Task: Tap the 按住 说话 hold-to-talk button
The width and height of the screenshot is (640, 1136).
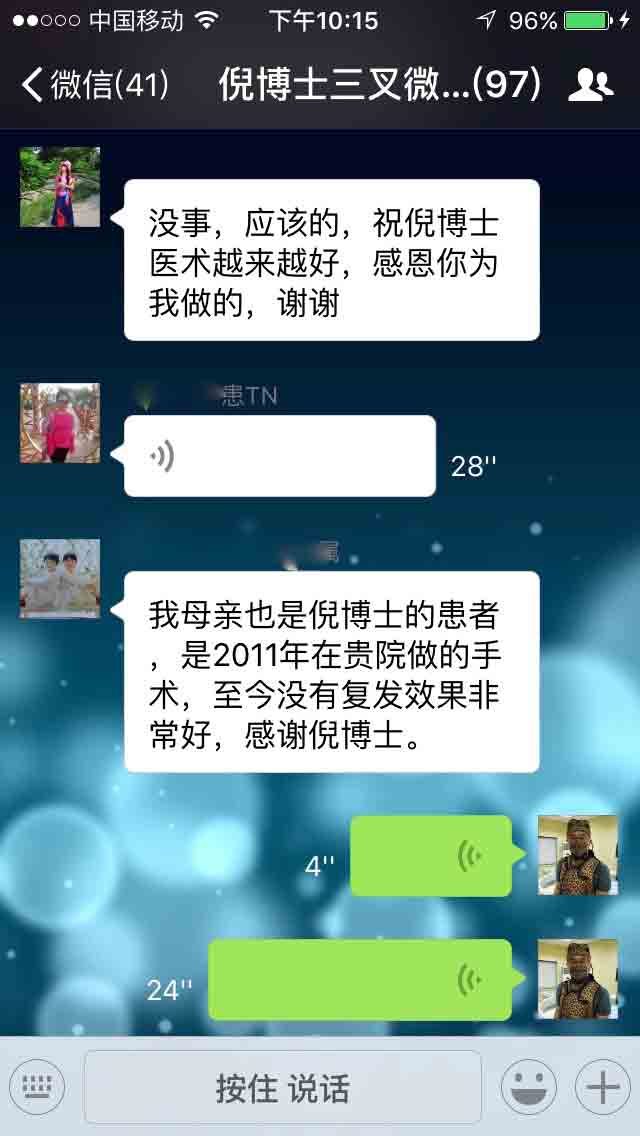Action: (283, 1087)
